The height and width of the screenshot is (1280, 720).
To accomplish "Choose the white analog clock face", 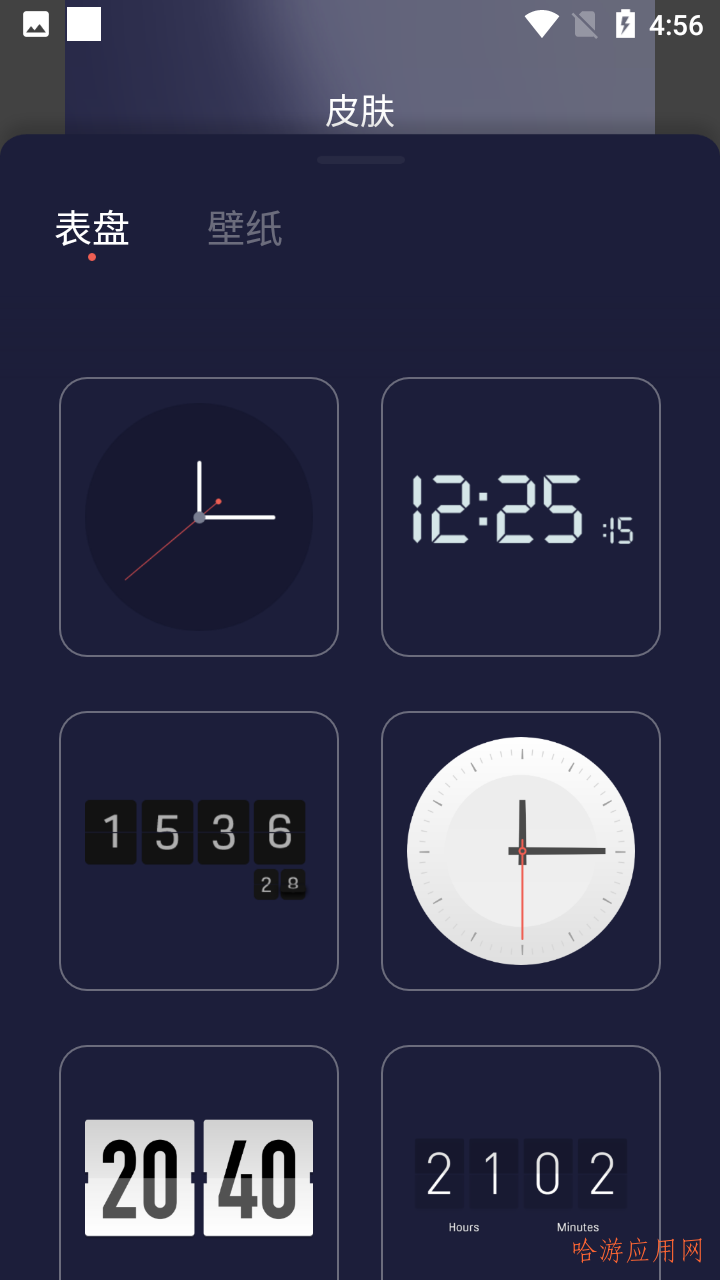I will pyautogui.click(x=521, y=851).
